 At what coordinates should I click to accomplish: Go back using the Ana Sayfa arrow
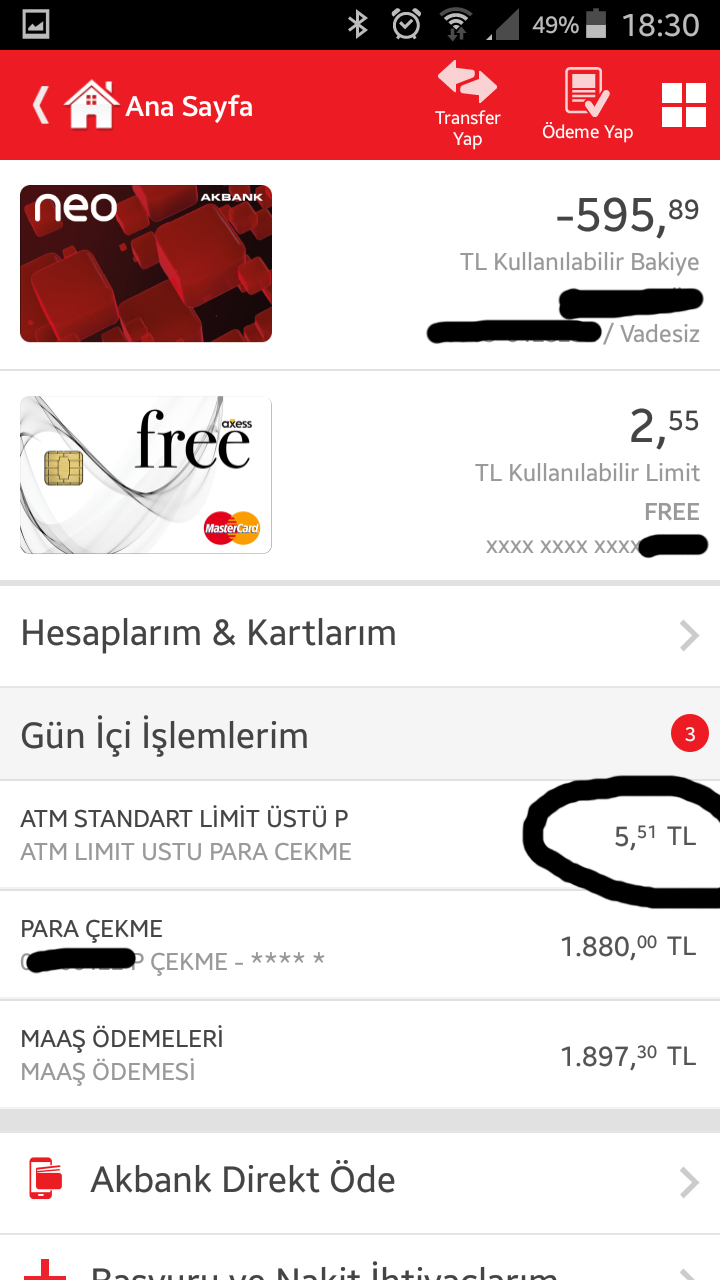[41, 105]
